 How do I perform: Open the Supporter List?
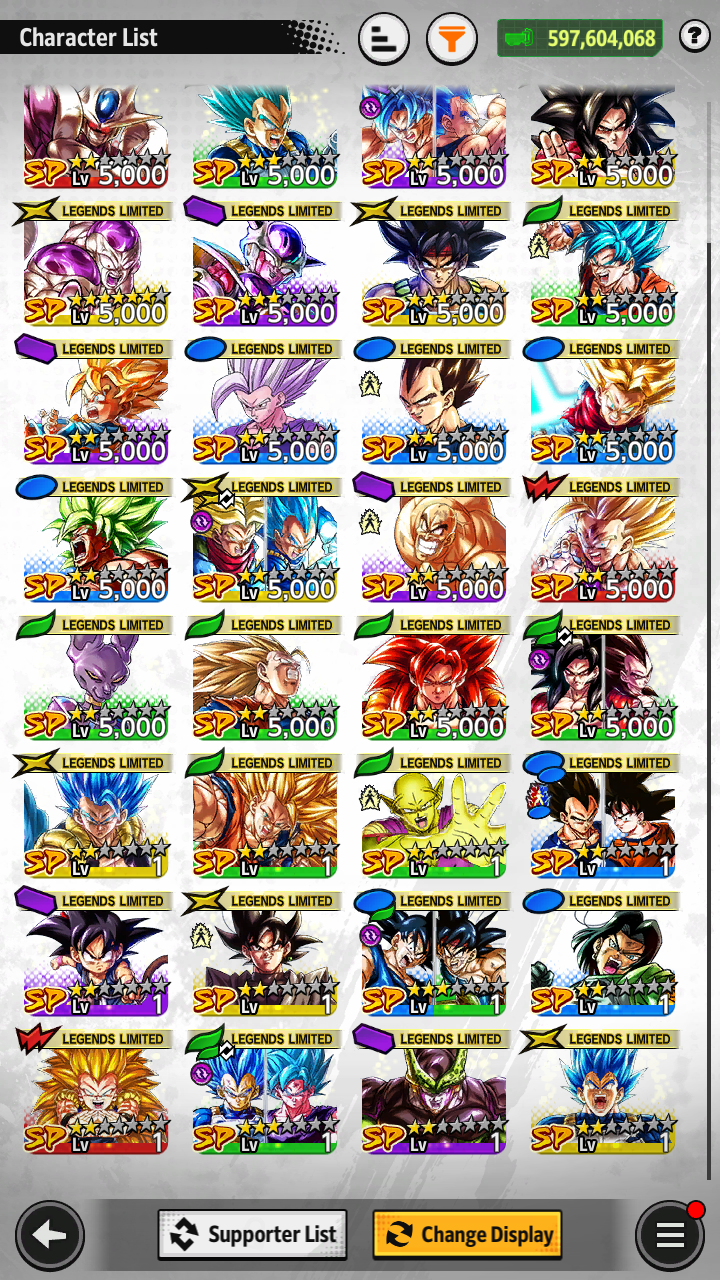[x=252, y=1234]
